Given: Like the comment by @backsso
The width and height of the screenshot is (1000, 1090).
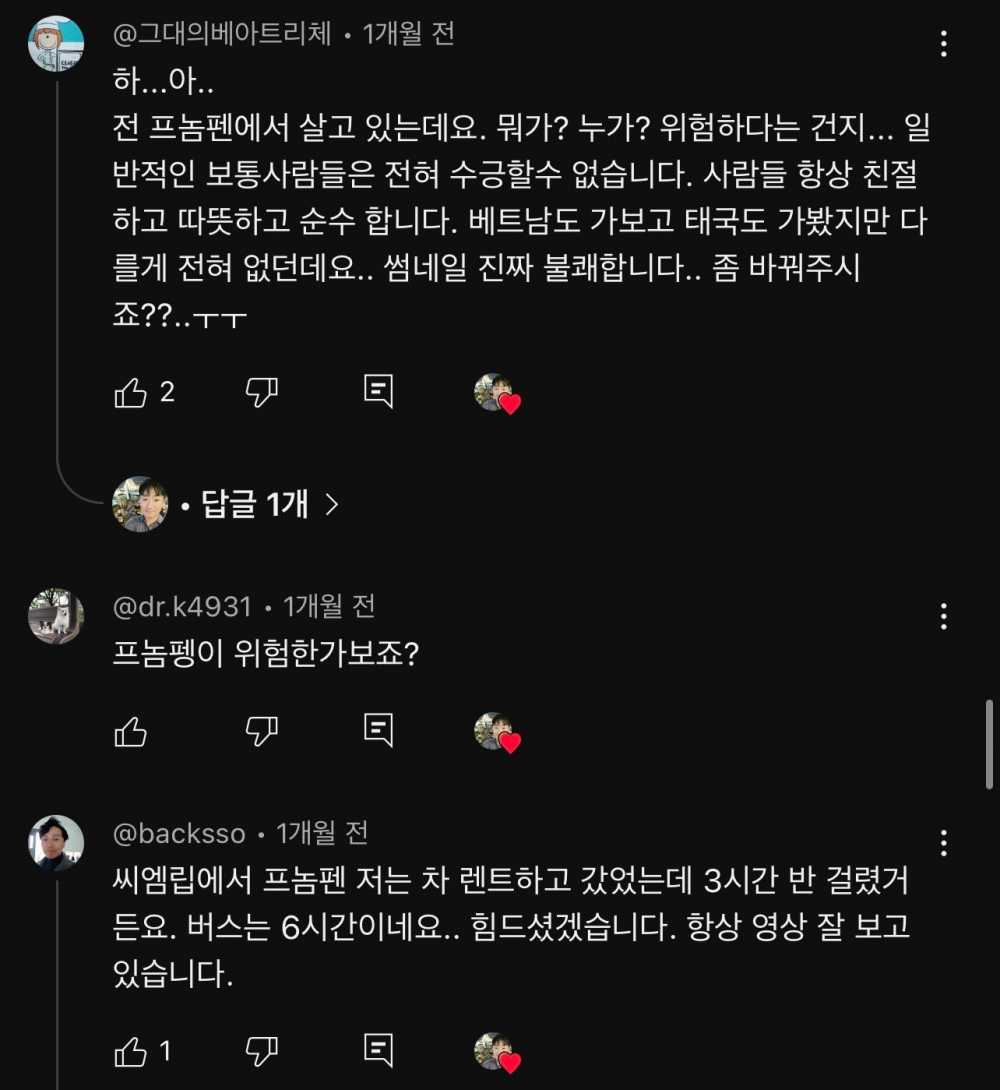Looking at the screenshot, I should point(131,1050).
